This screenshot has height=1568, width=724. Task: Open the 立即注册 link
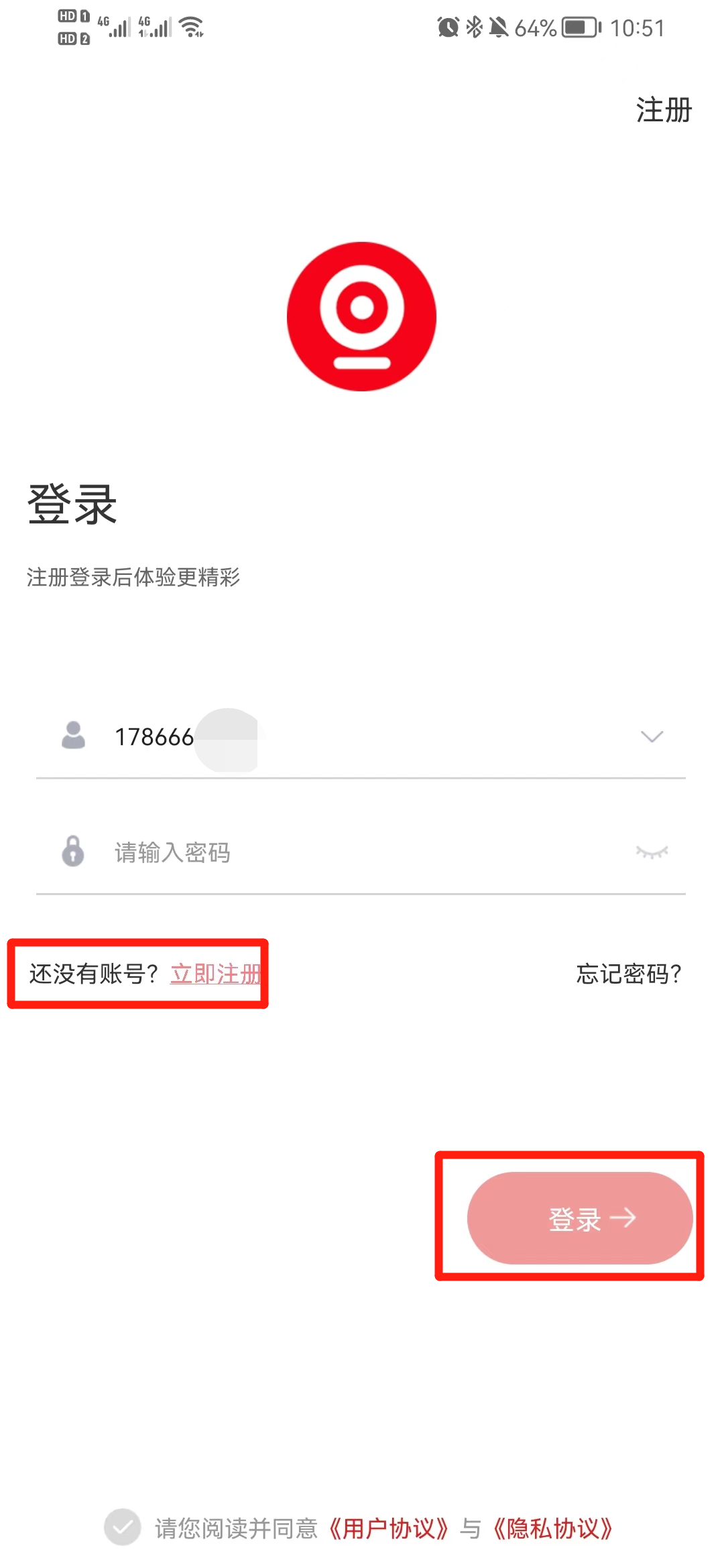(x=215, y=974)
